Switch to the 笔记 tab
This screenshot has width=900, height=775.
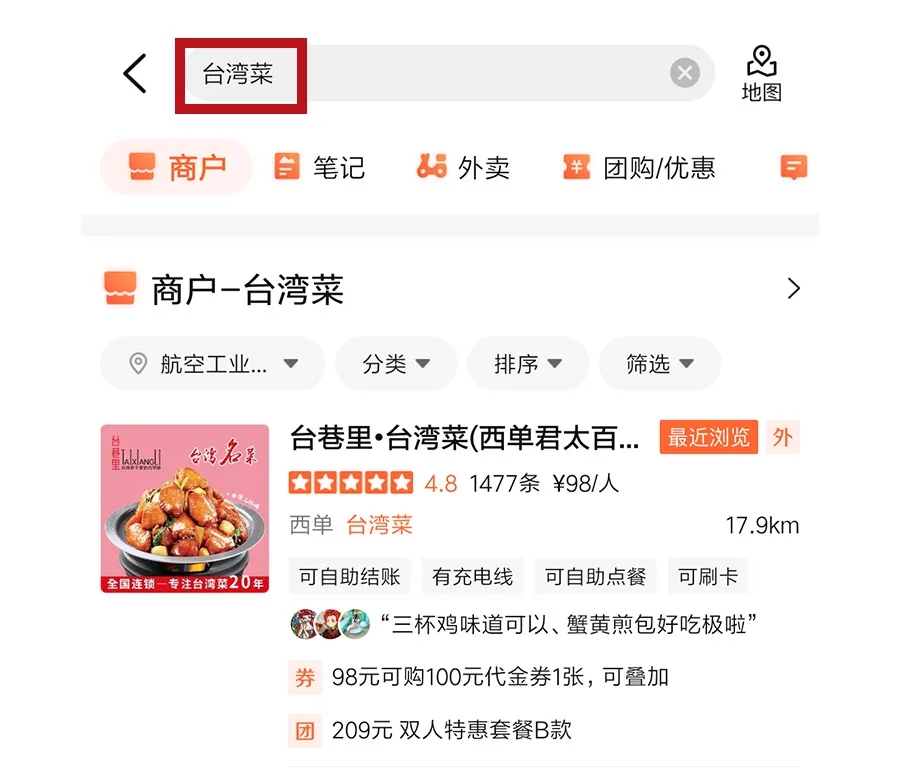pos(320,167)
